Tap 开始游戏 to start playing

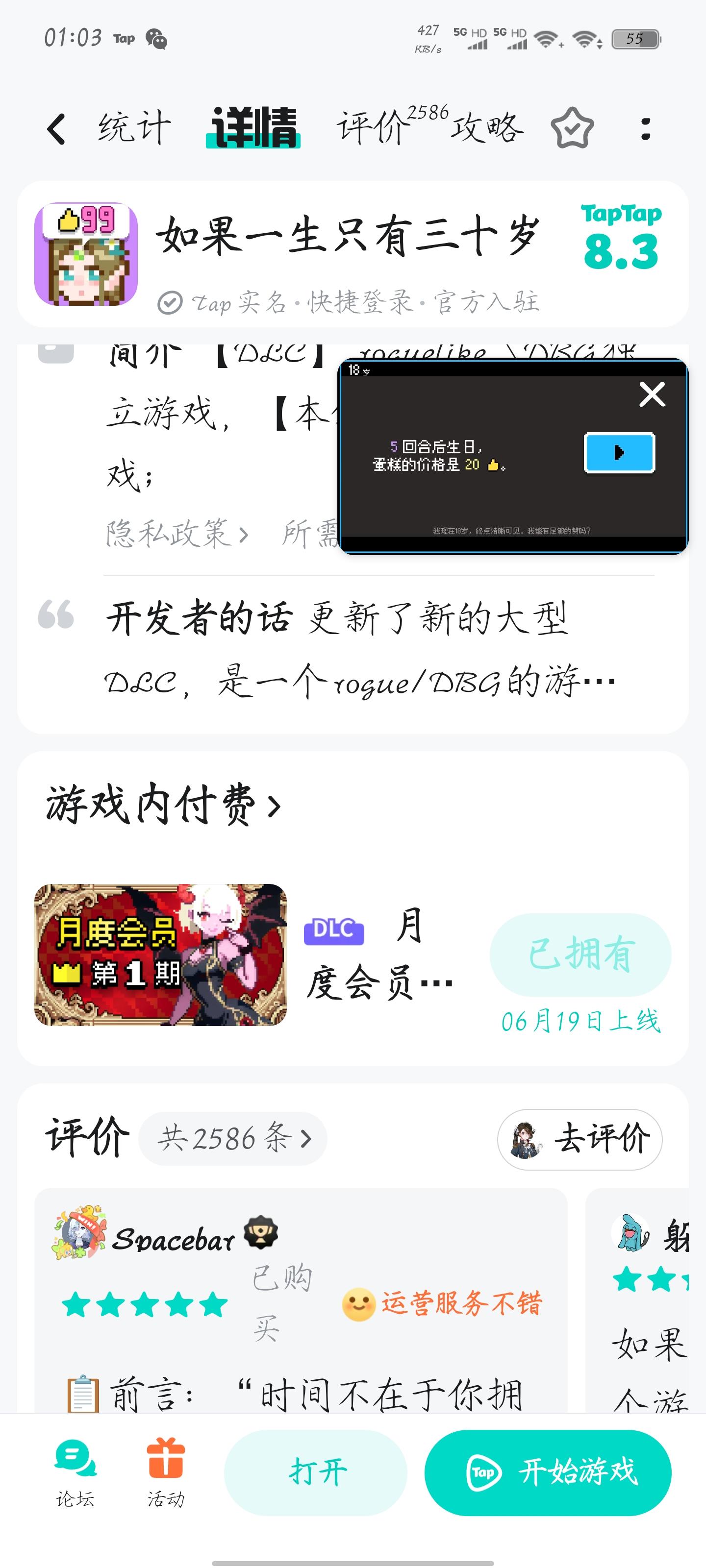pyautogui.click(x=548, y=1472)
